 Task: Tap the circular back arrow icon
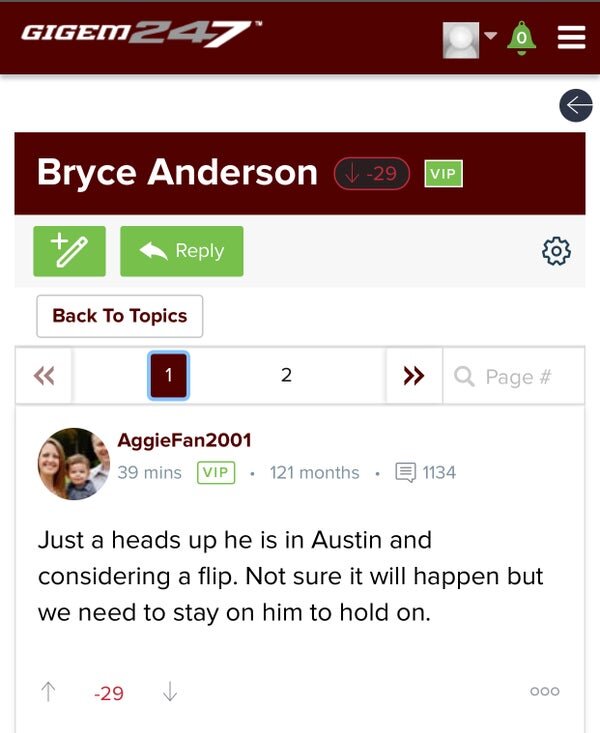(x=576, y=105)
